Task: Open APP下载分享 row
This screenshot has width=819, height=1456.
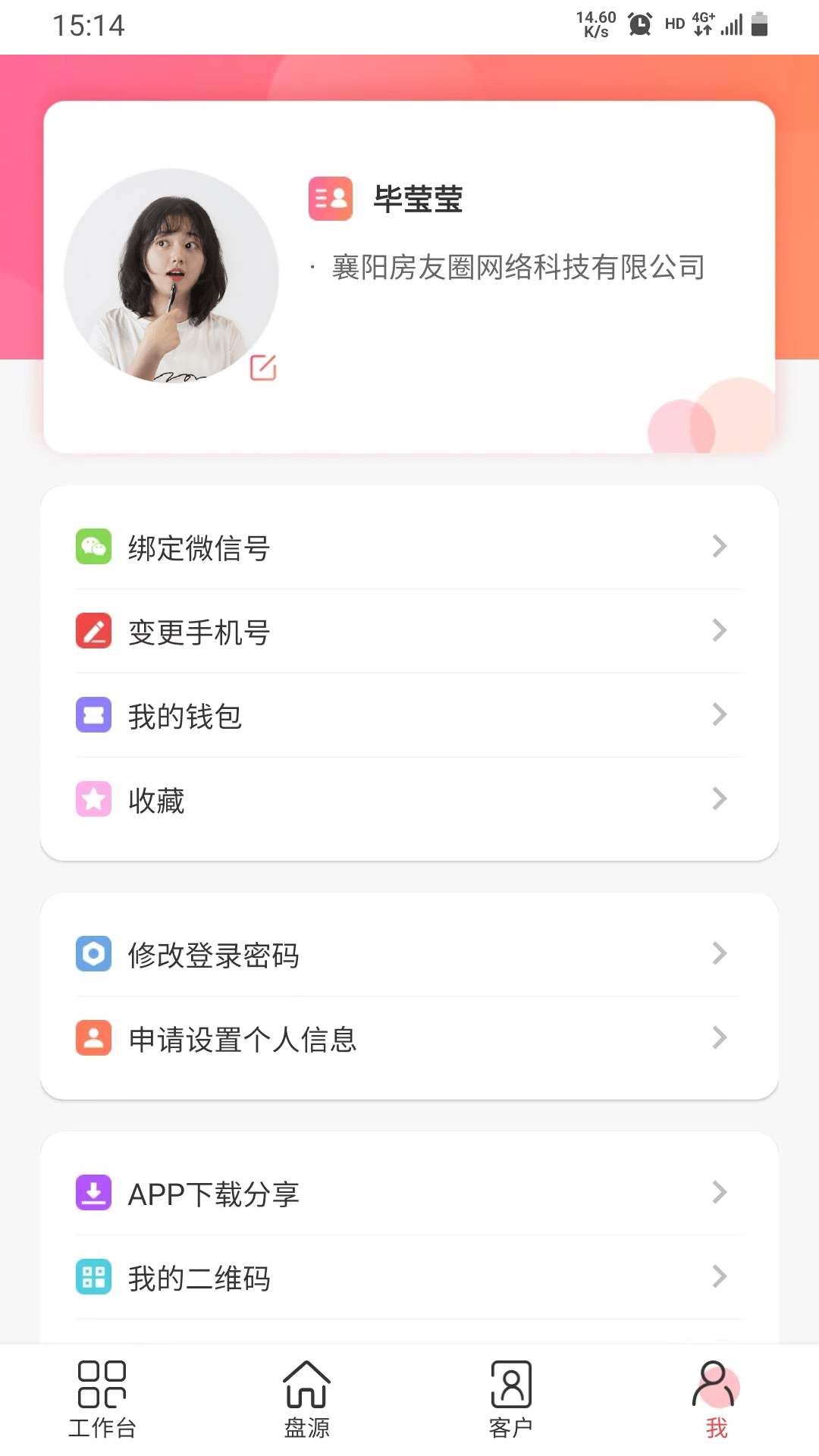Action: pyautogui.click(x=408, y=1193)
